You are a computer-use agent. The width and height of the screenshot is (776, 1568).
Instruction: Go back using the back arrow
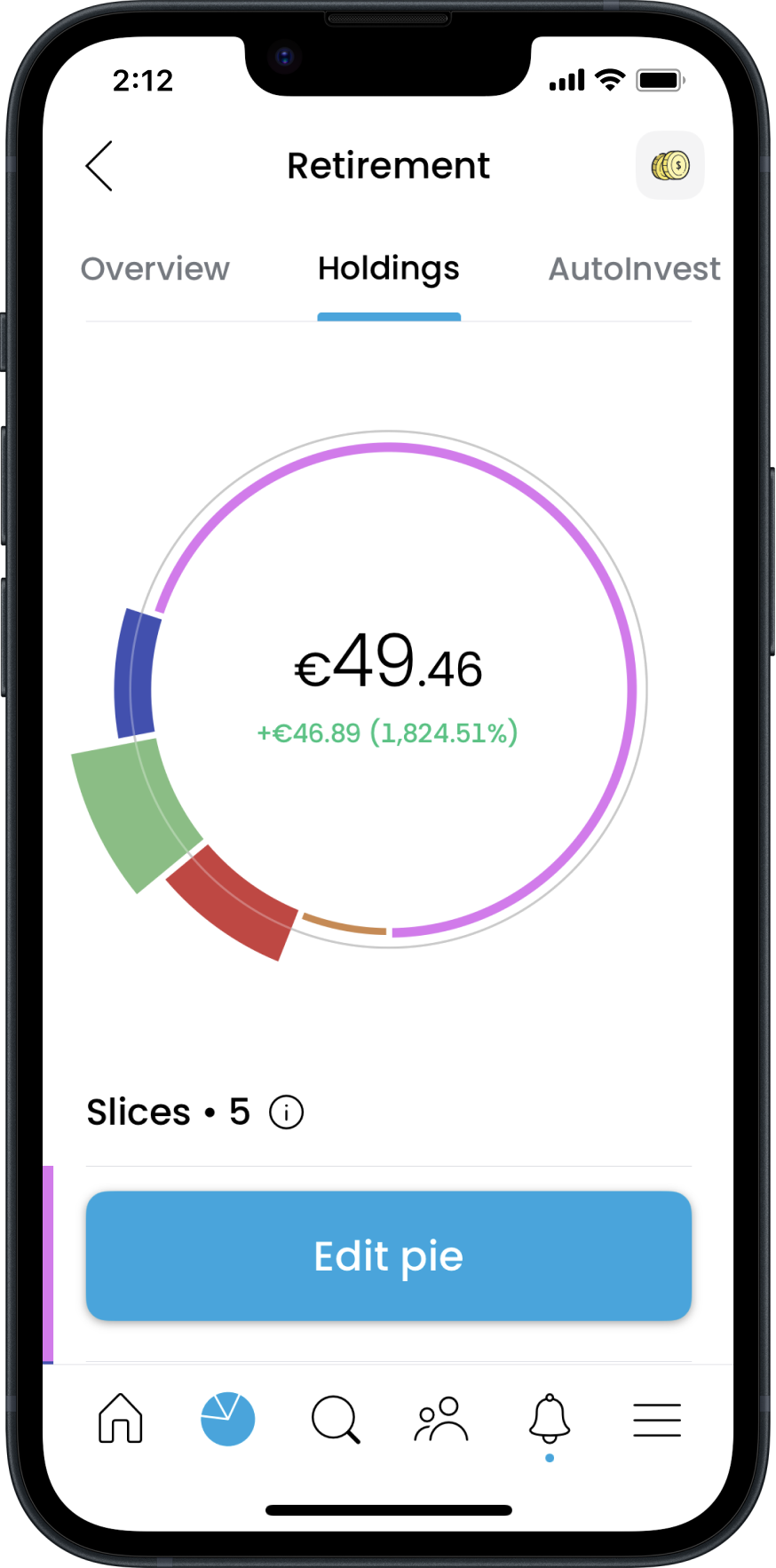(99, 166)
